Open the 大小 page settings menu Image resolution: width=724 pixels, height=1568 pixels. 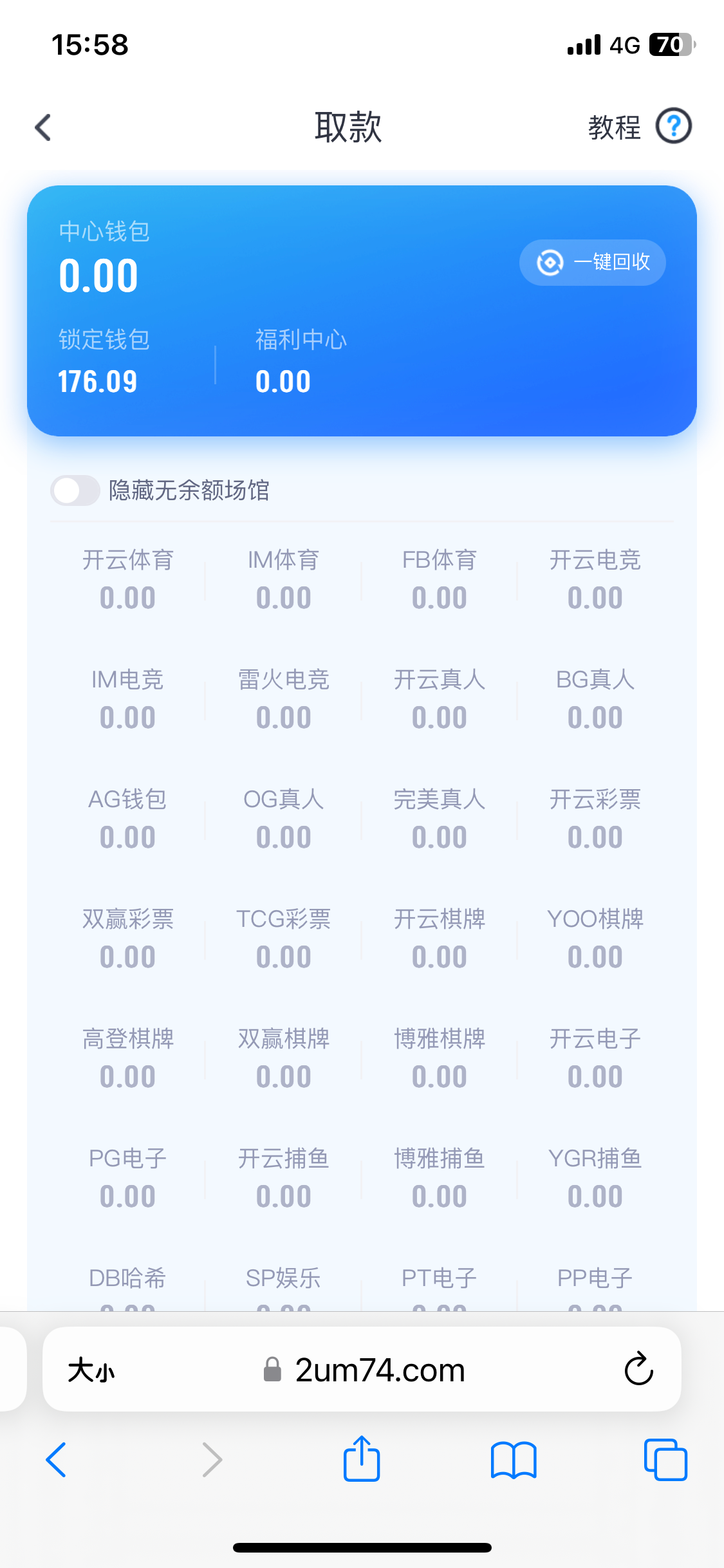point(91,1370)
